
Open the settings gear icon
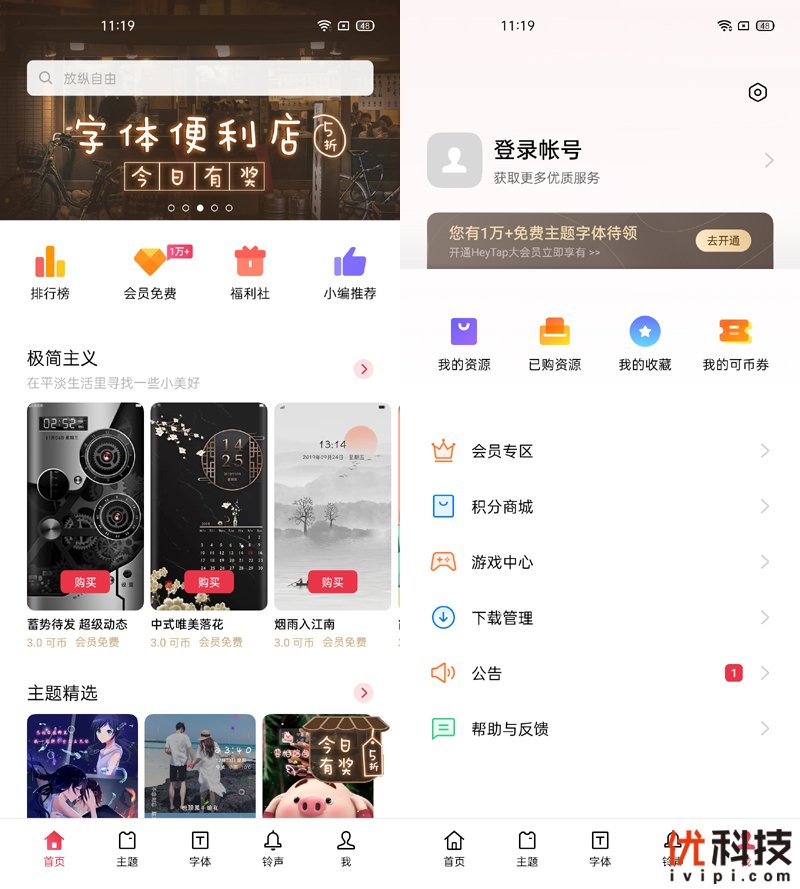[757, 92]
